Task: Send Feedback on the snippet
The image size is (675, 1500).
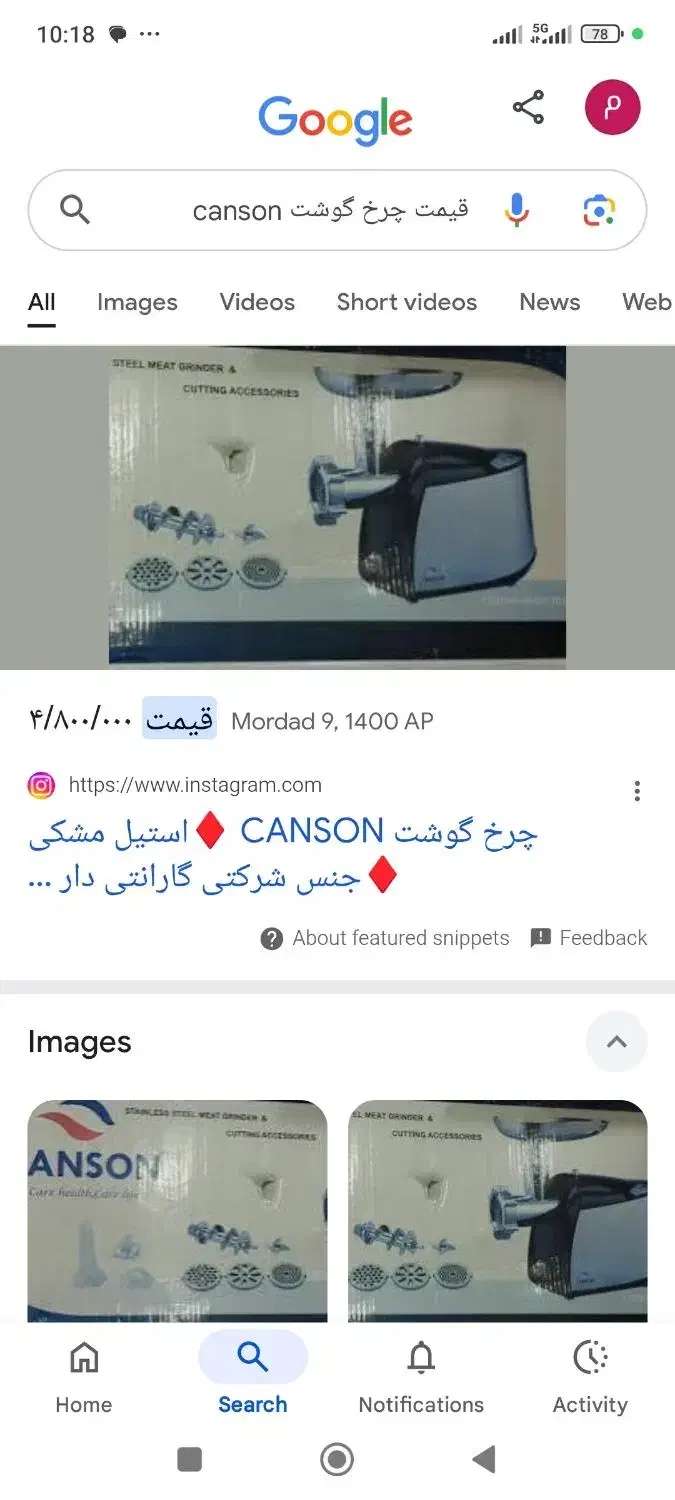Action: click(x=589, y=938)
